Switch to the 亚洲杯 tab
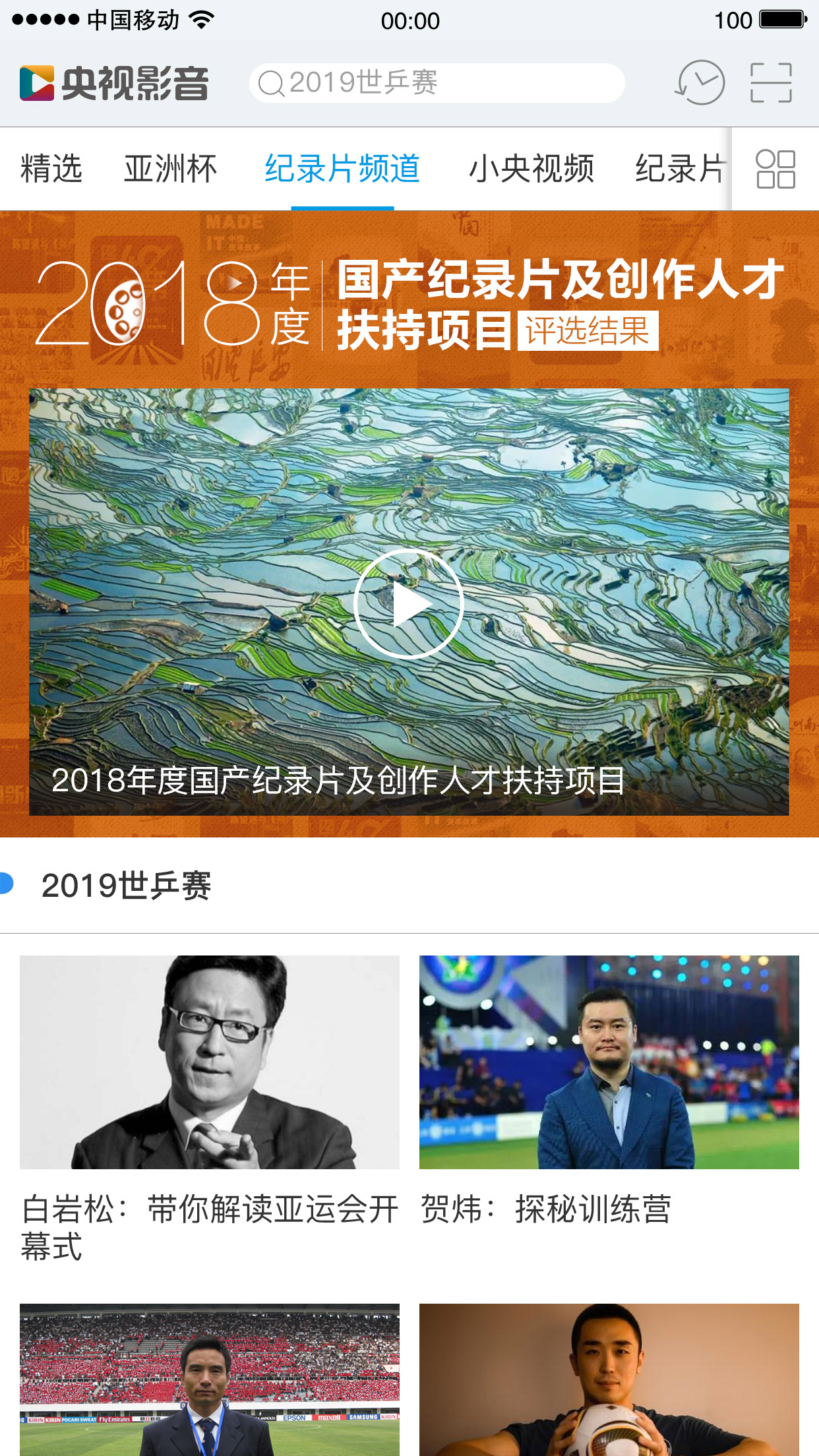This screenshot has height=1456, width=819. pyautogui.click(x=170, y=169)
